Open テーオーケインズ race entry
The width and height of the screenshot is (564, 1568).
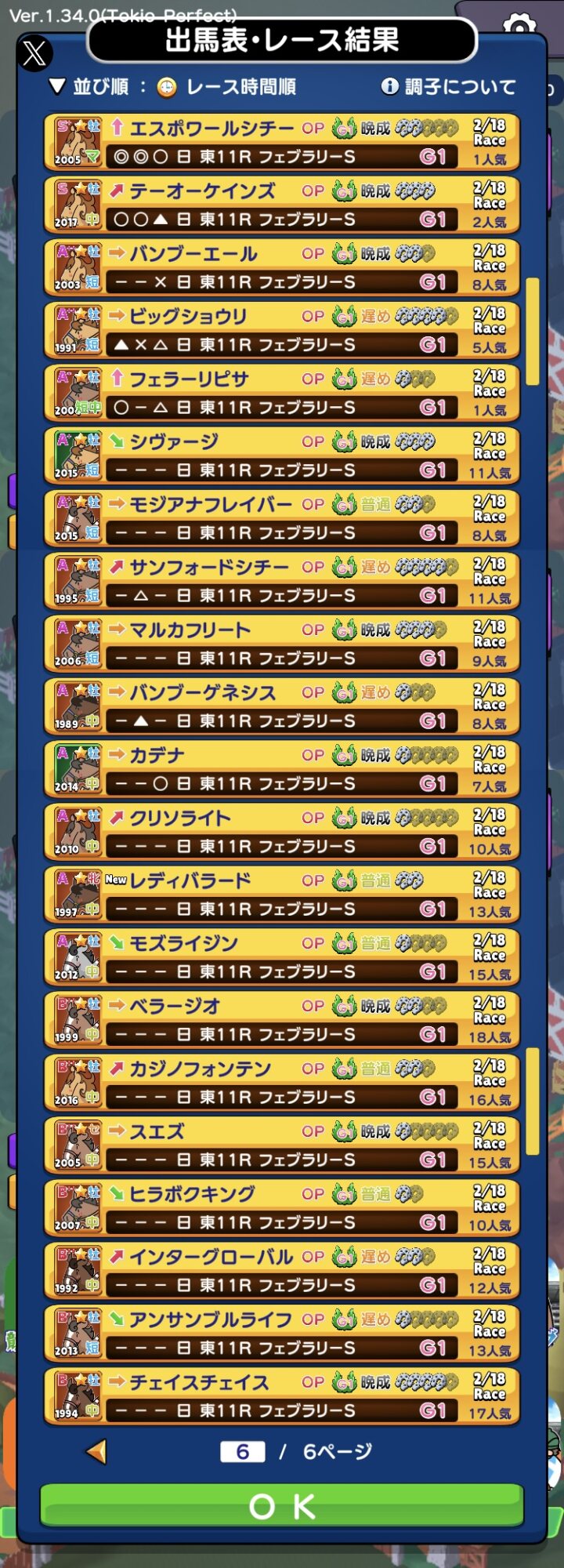click(x=282, y=205)
